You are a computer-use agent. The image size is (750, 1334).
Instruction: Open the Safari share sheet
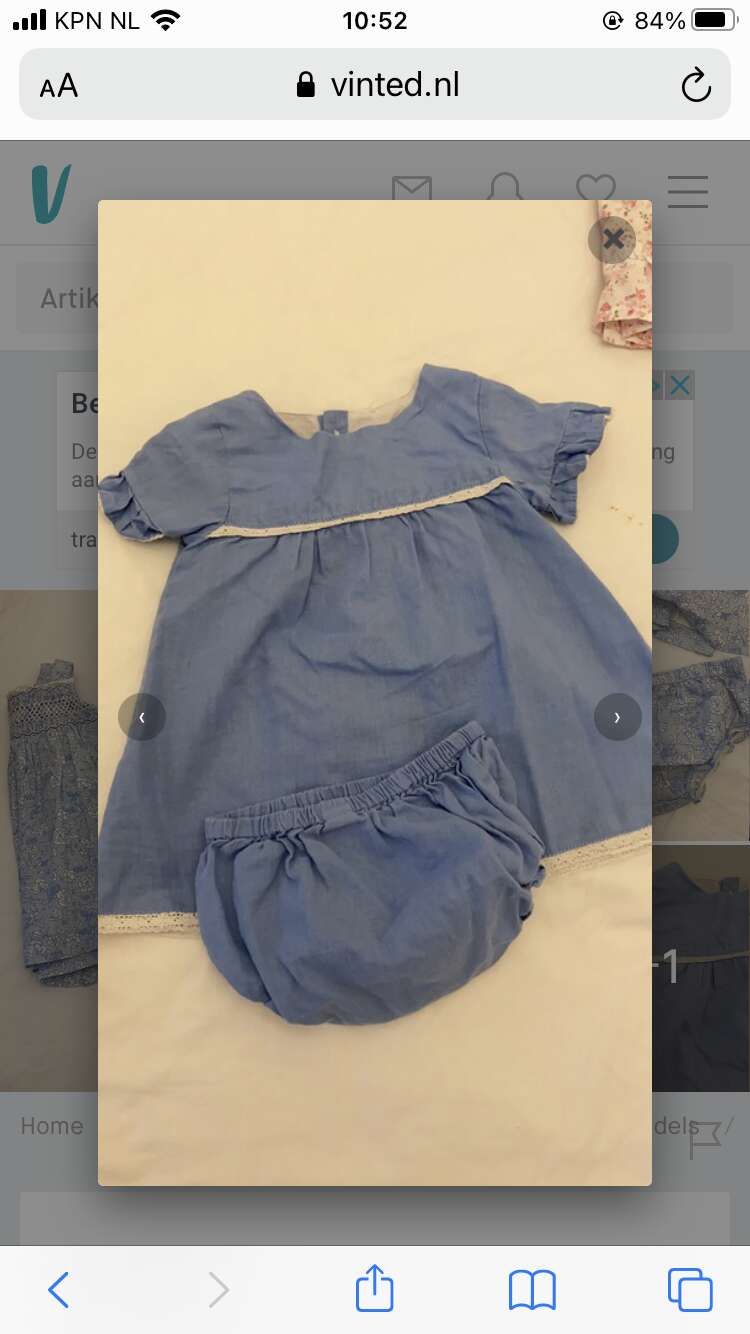pos(374,1287)
